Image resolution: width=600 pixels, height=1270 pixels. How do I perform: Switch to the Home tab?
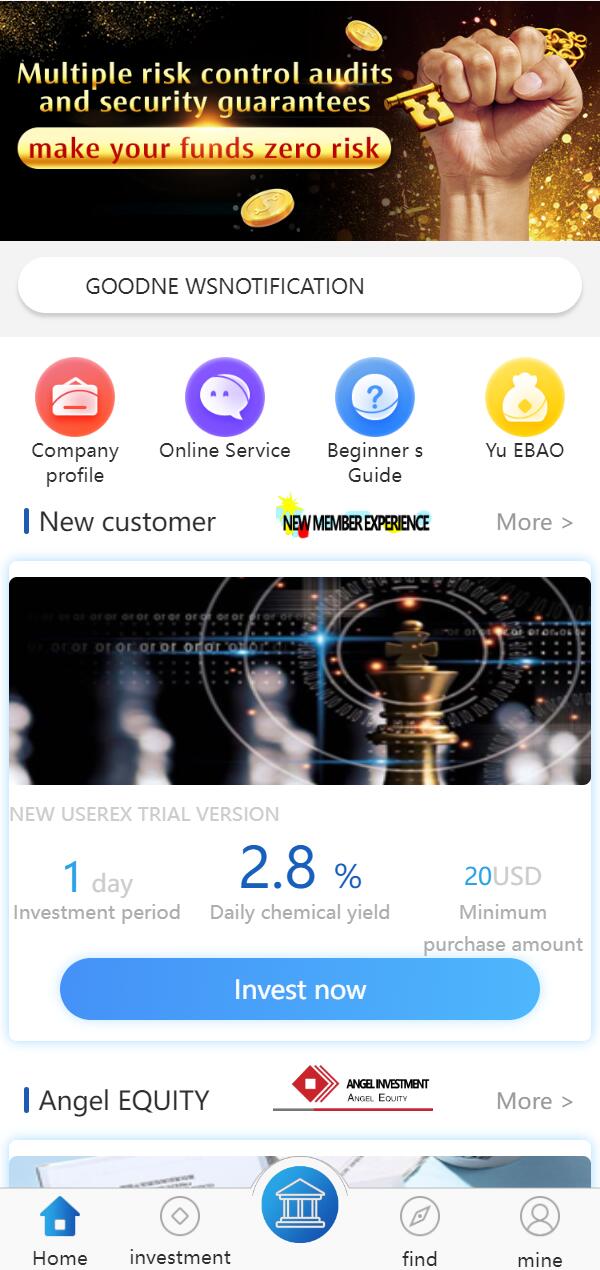pos(60,1232)
